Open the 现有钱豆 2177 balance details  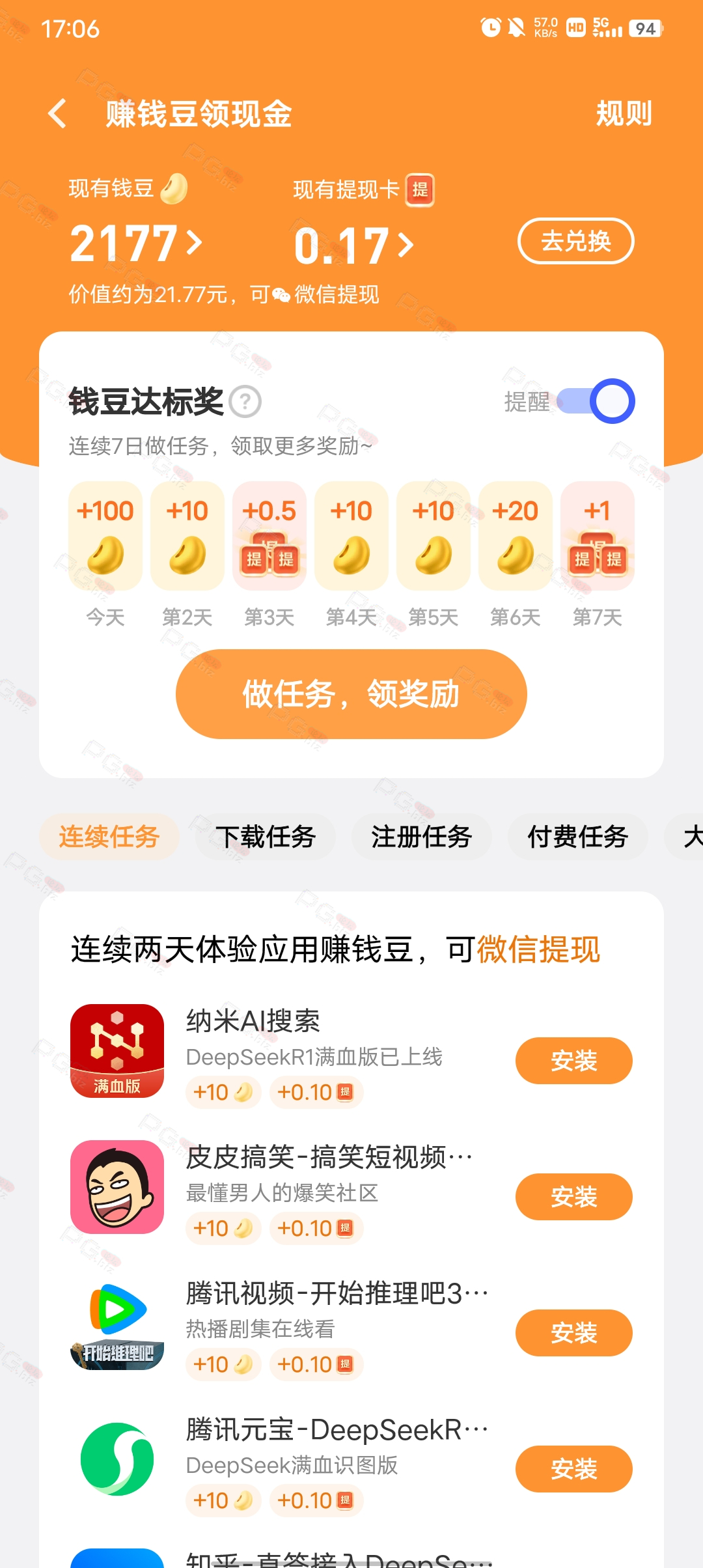coord(136,244)
